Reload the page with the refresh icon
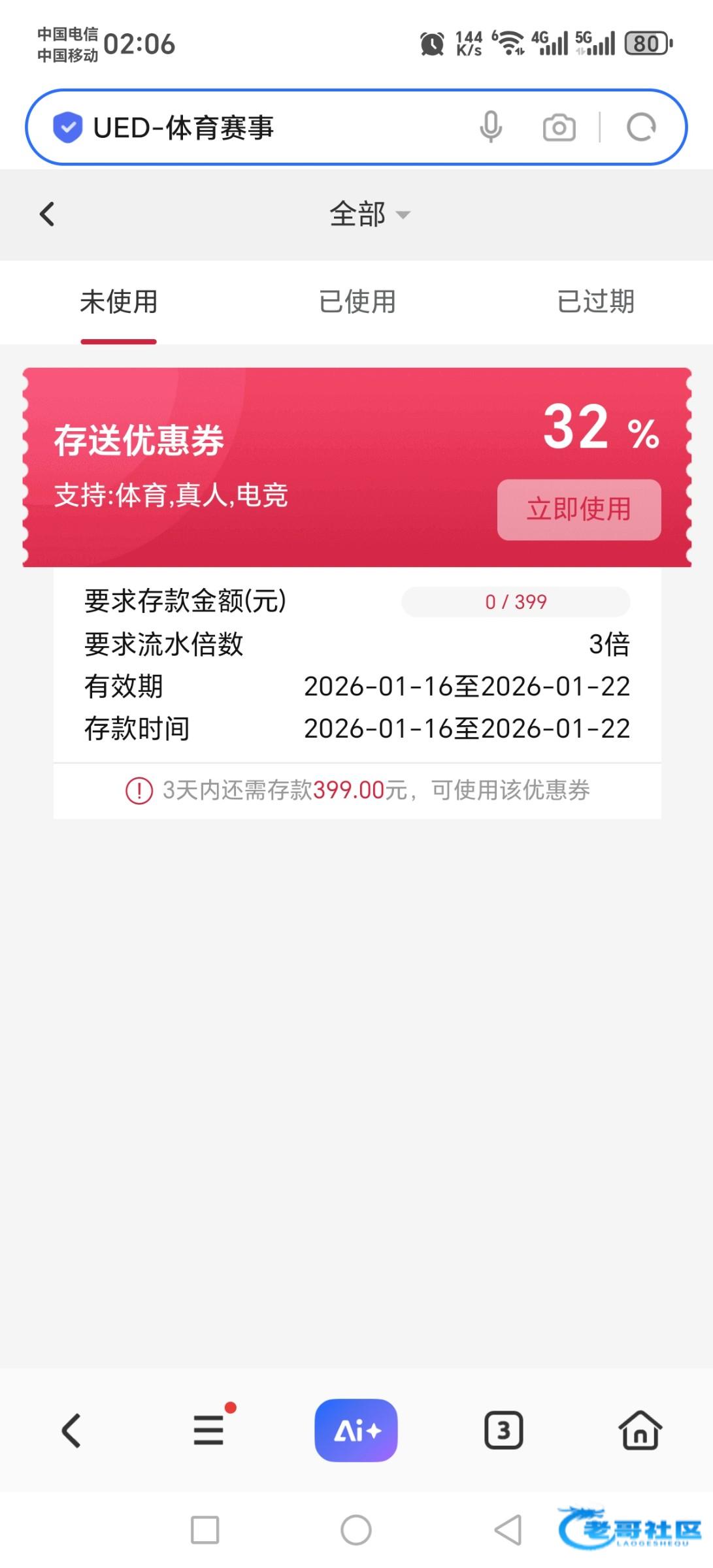 pos(641,127)
